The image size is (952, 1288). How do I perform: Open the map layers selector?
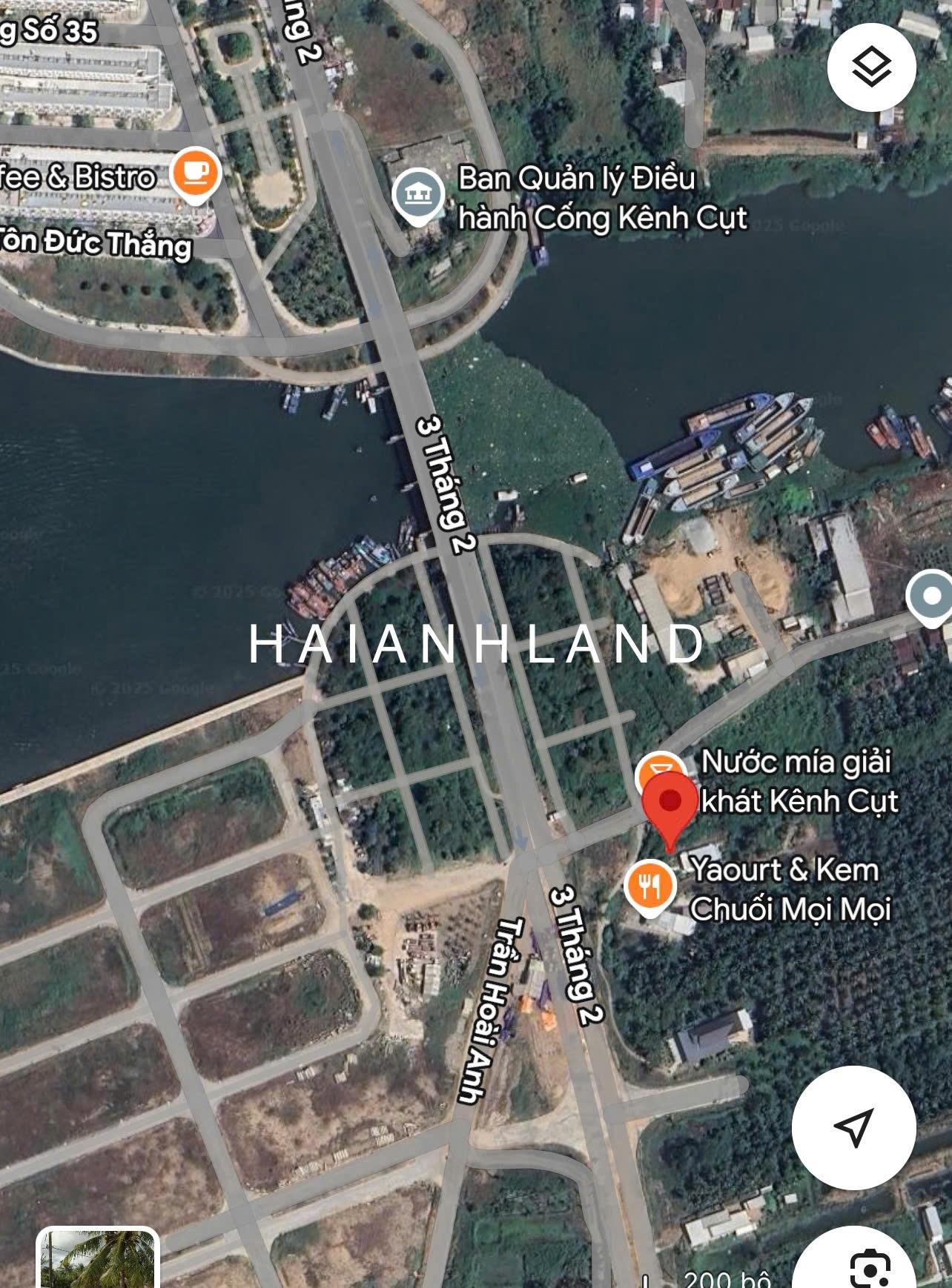[873, 65]
